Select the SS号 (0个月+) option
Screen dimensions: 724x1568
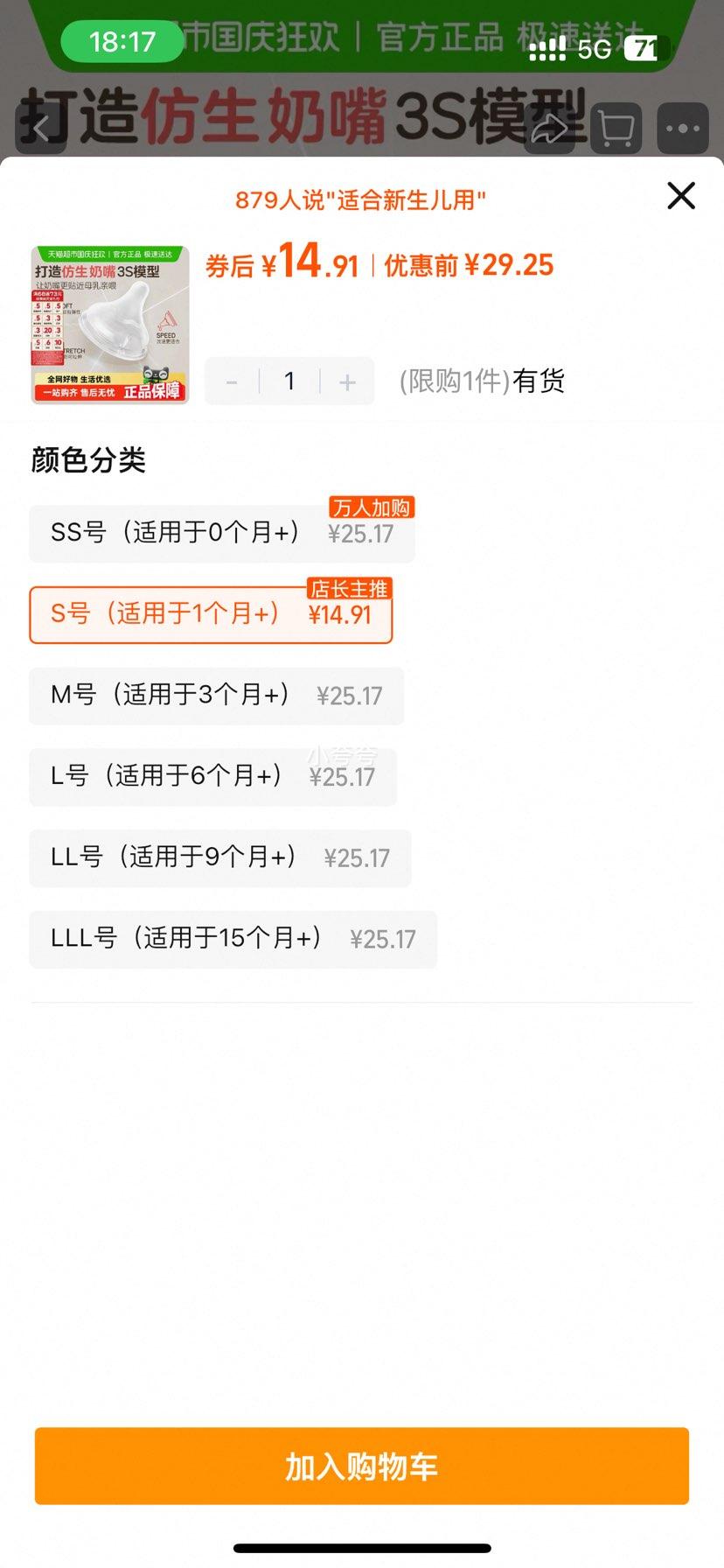221,533
